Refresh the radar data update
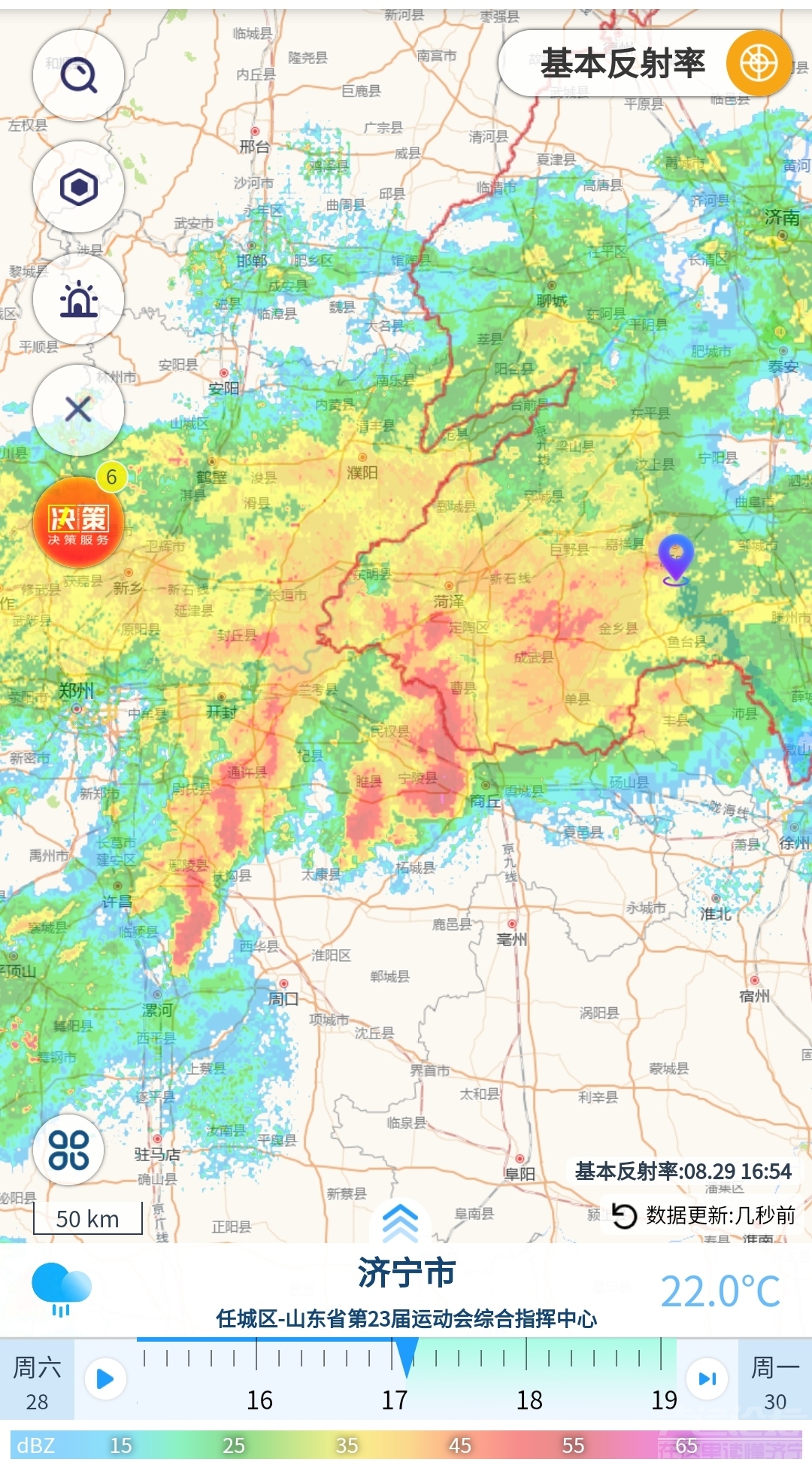The image size is (812, 1468). [x=624, y=1215]
